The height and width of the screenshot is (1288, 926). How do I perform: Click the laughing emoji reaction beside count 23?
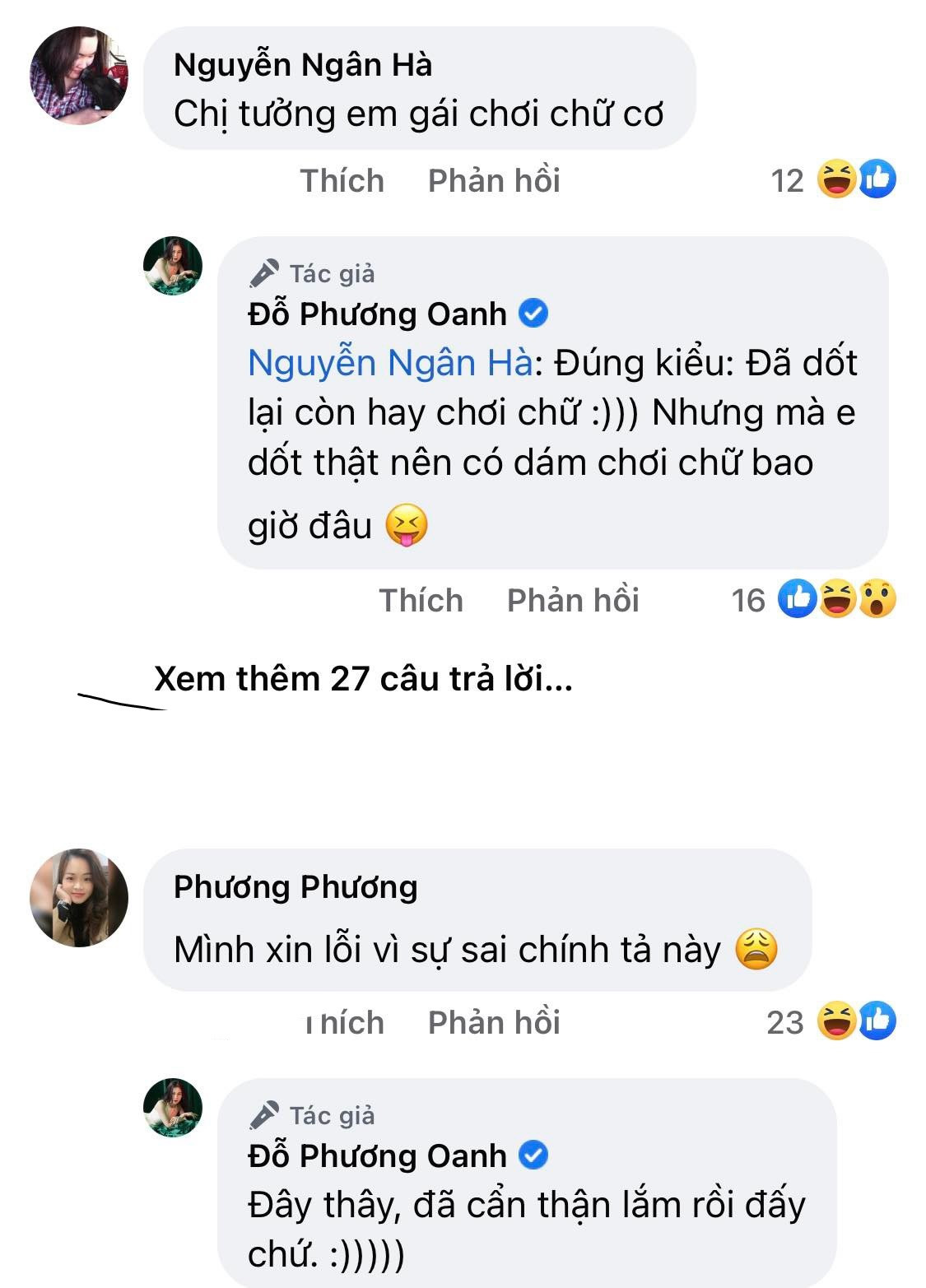click(837, 1021)
